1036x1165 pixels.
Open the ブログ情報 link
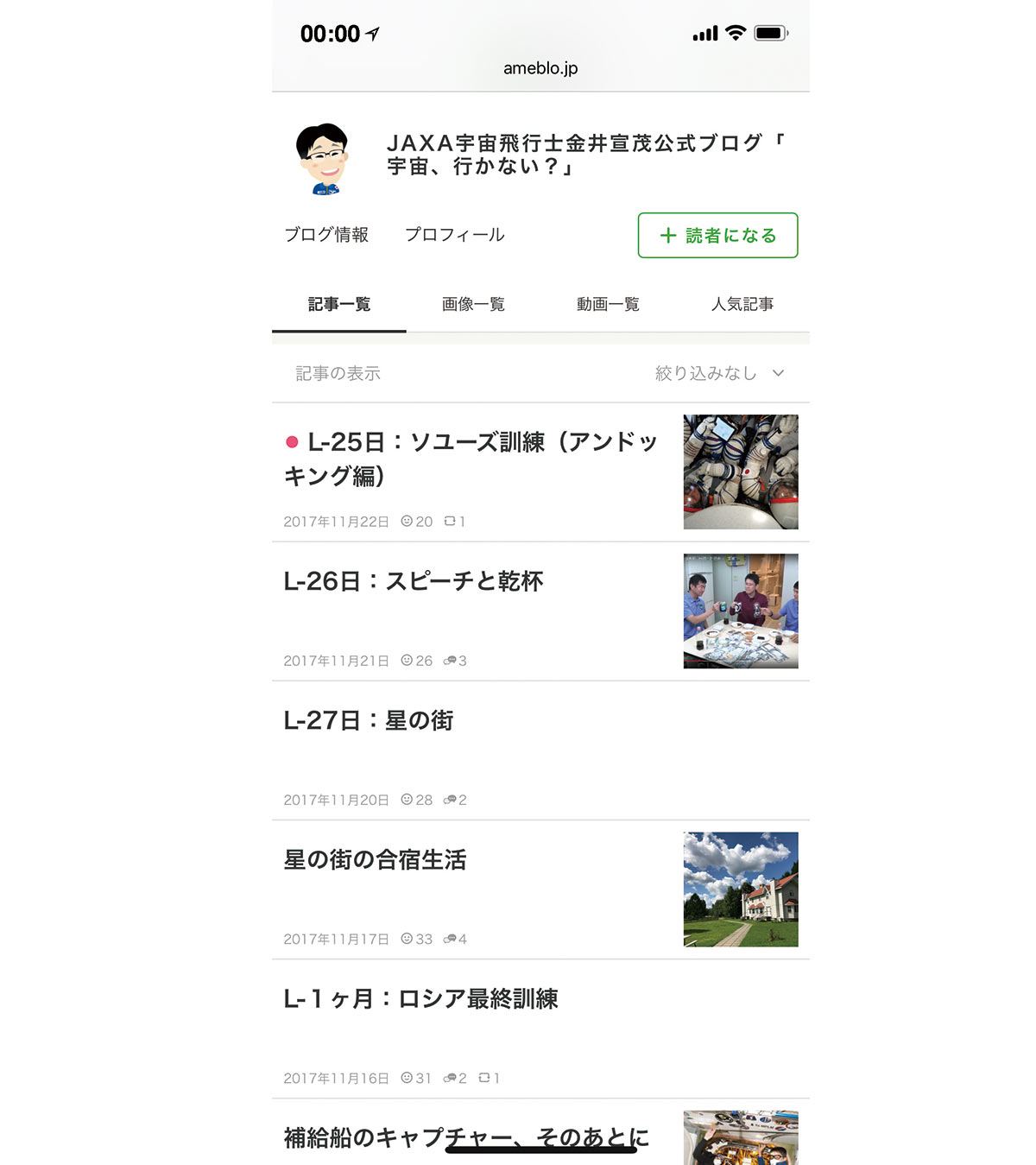[x=326, y=235]
